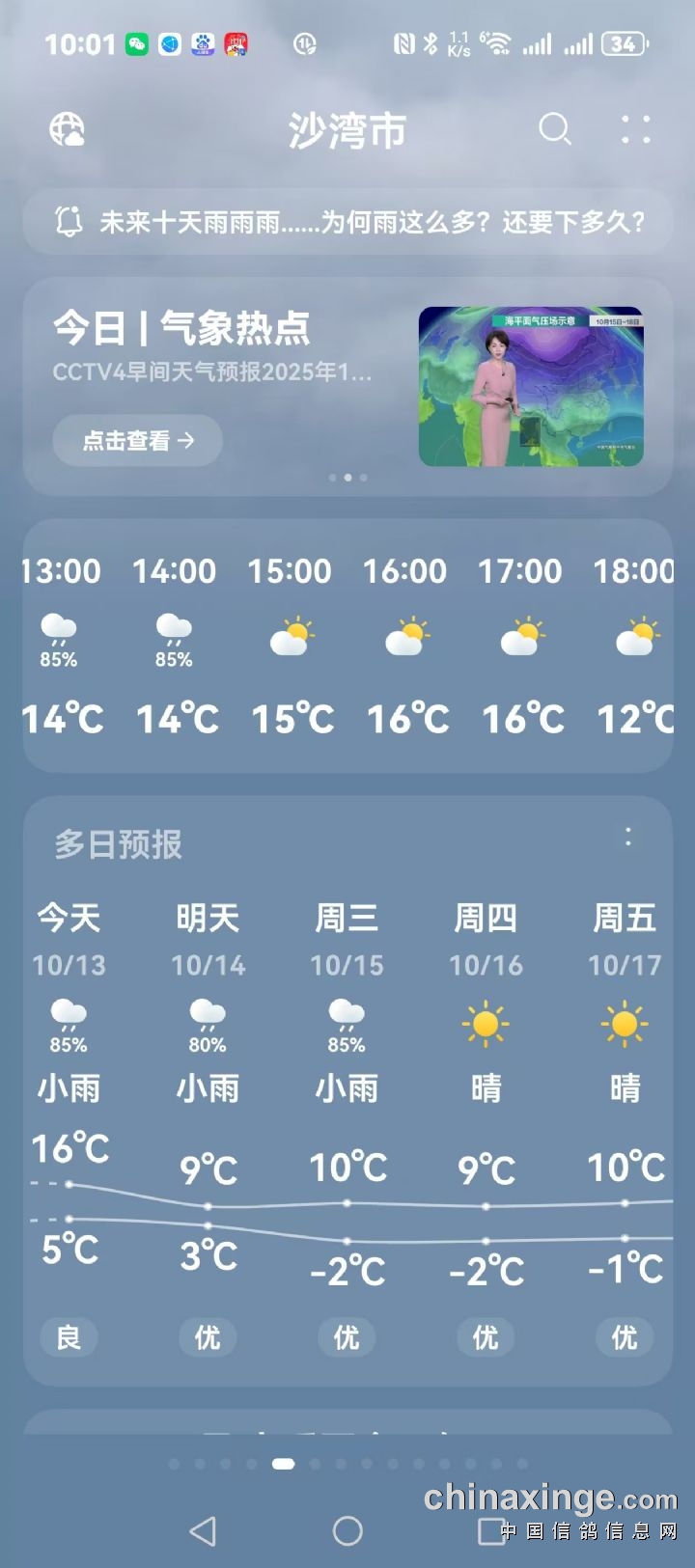This screenshot has height=1568, width=695.
Task: Tap the 点击查看 button
Action: click(x=137, y=441)
